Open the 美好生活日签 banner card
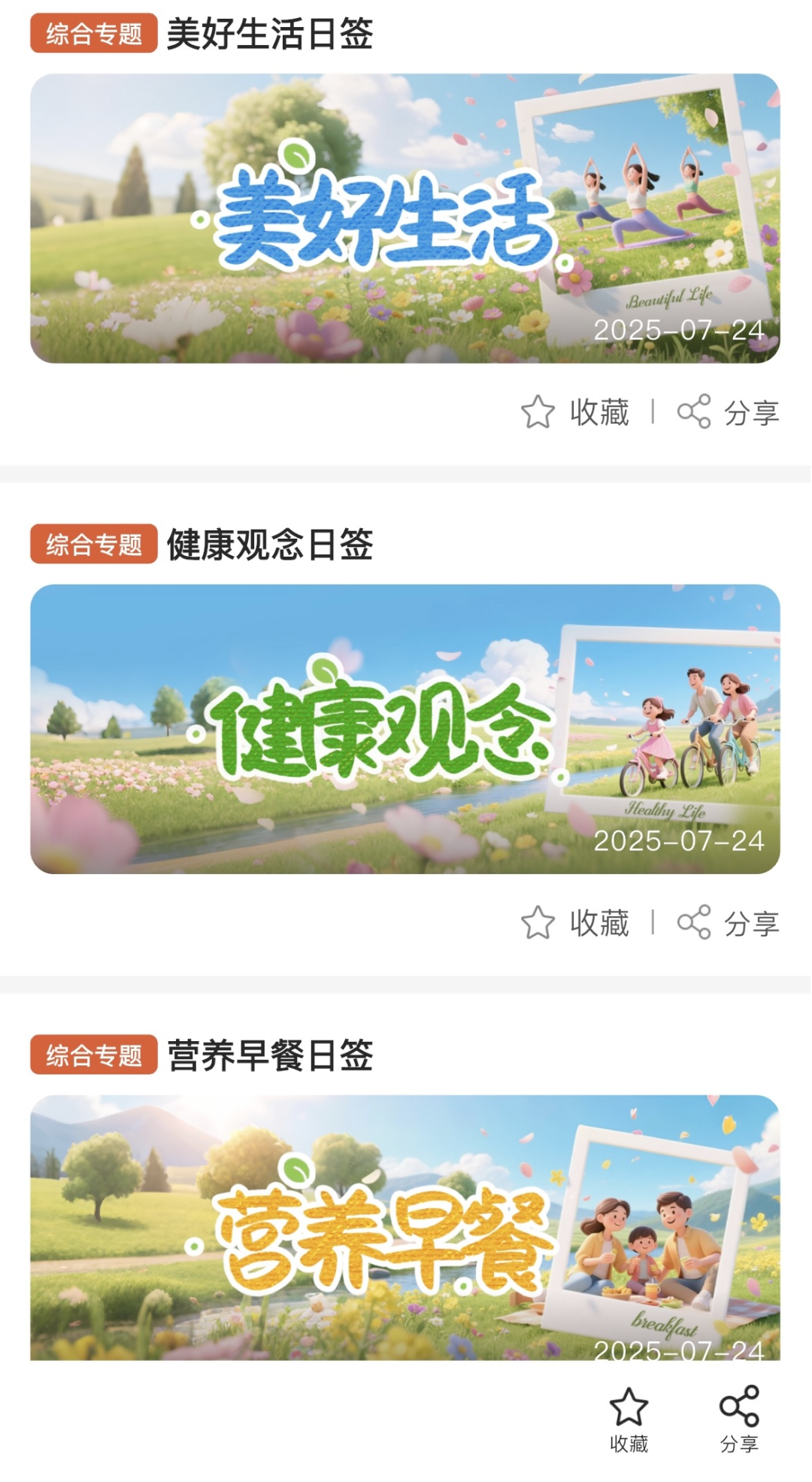The width and height of the screenshot is (812, 1482). [404, 218]
